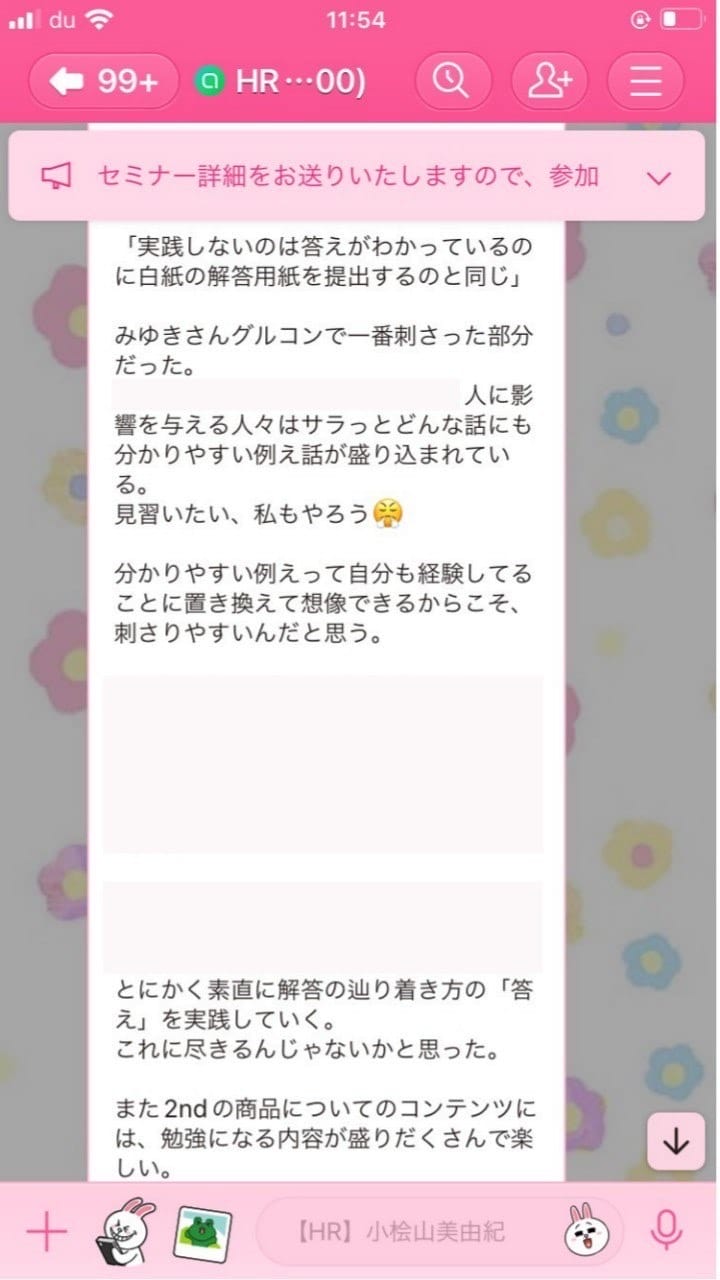Viewport: 720px width, 1280px height.
Task: Record a voice message
Action: [x=667, y=1233]
